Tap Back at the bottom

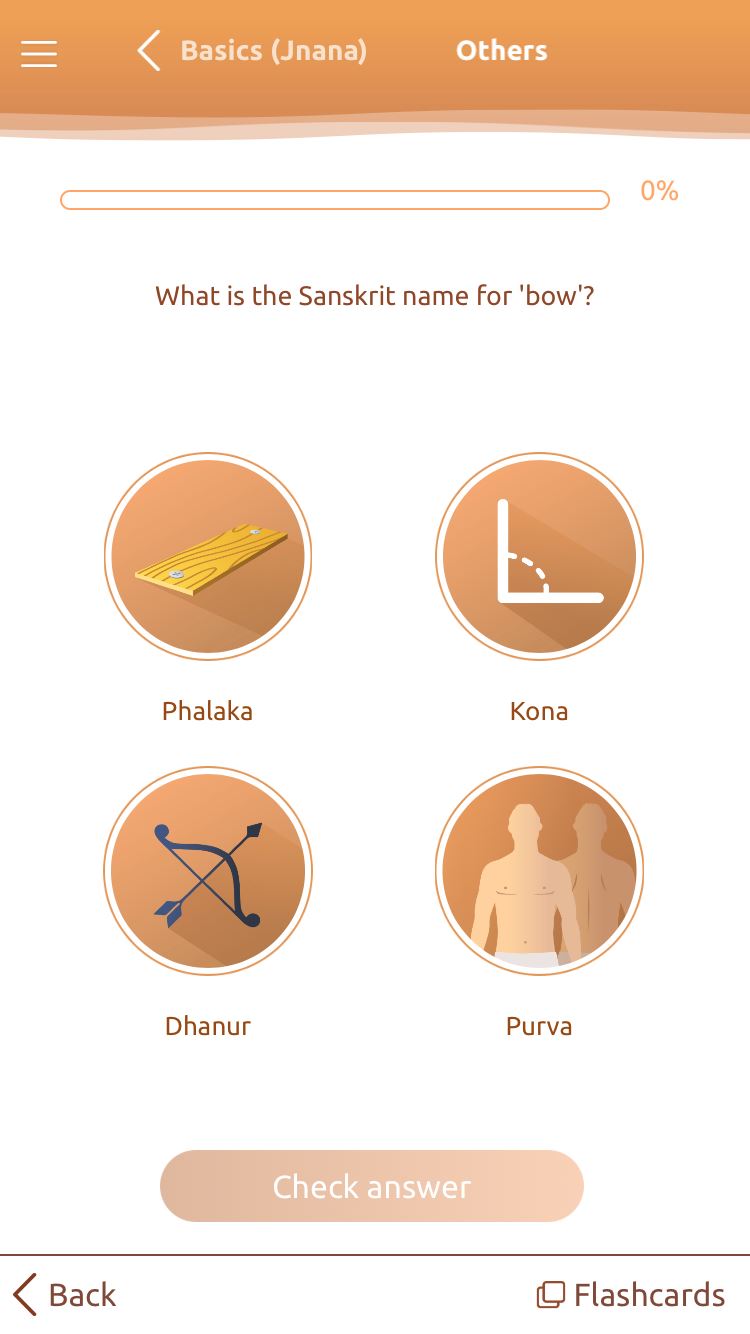tap(65, 1295)
